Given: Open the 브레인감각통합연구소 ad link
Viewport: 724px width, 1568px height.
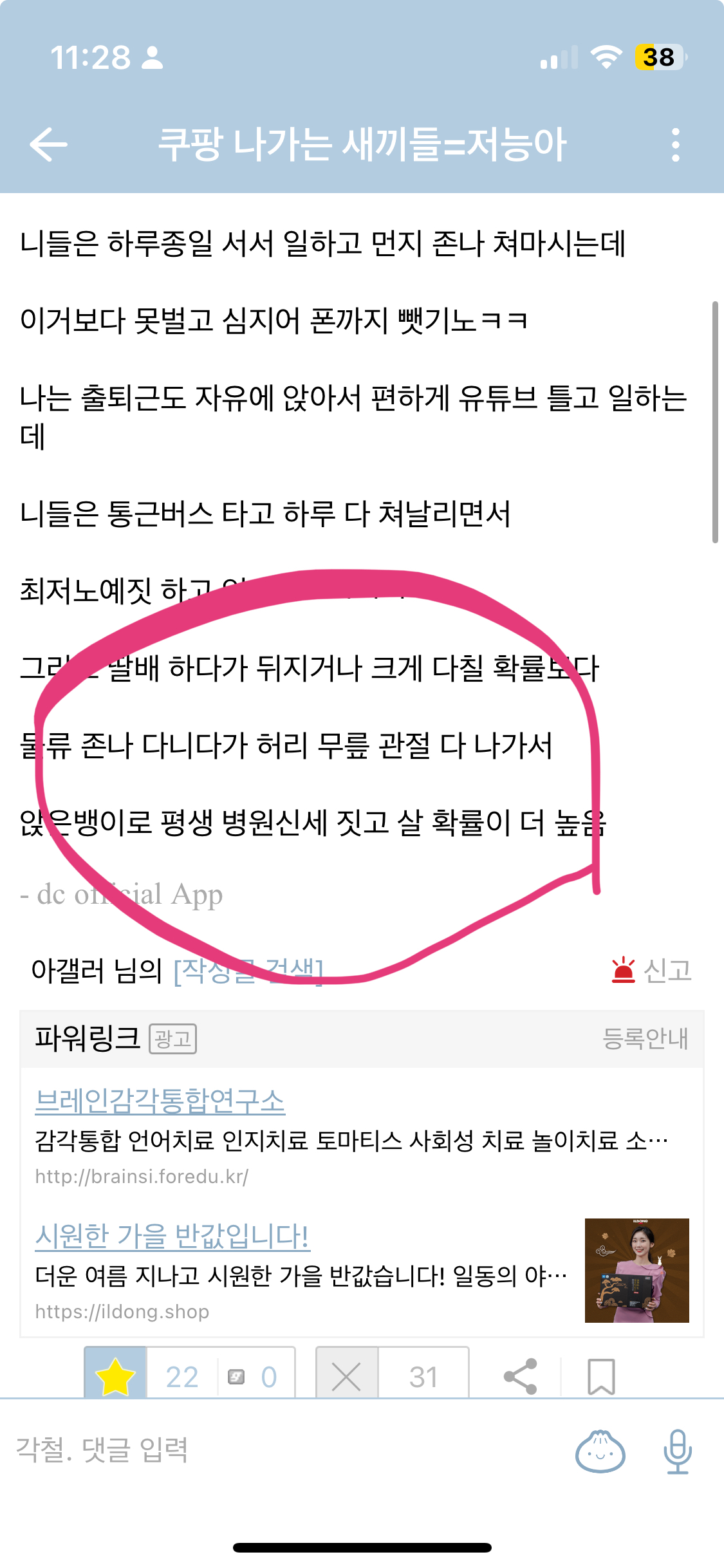Looking at the screenshot, I should click(x=160, y=1101).
